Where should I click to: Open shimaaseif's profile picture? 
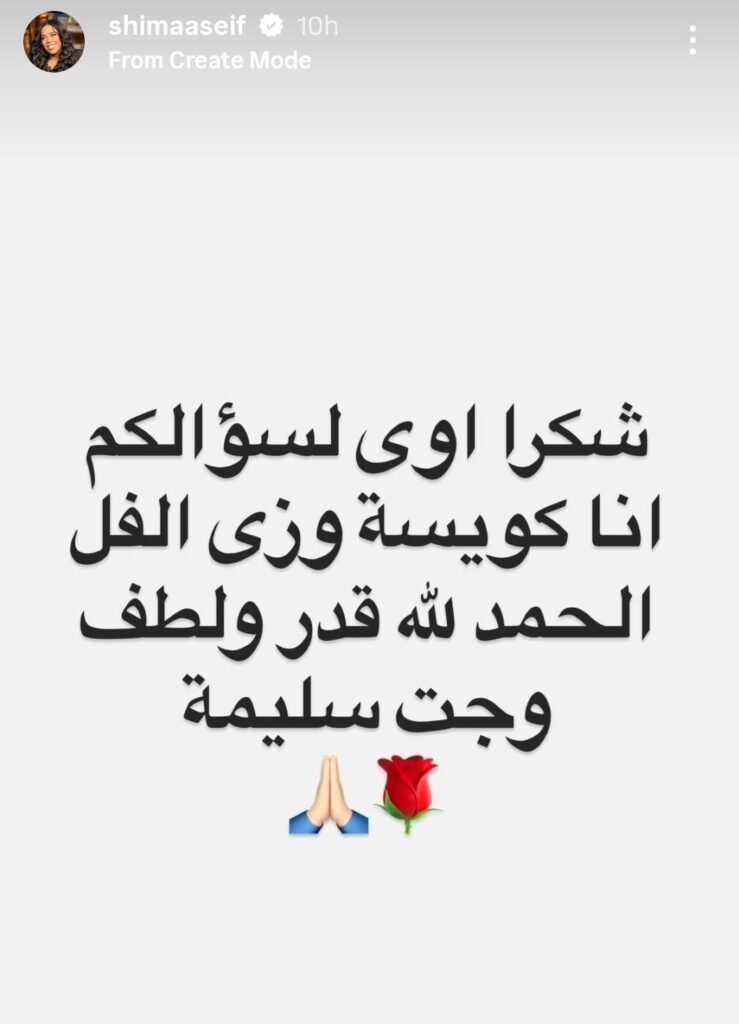[54, 42]
